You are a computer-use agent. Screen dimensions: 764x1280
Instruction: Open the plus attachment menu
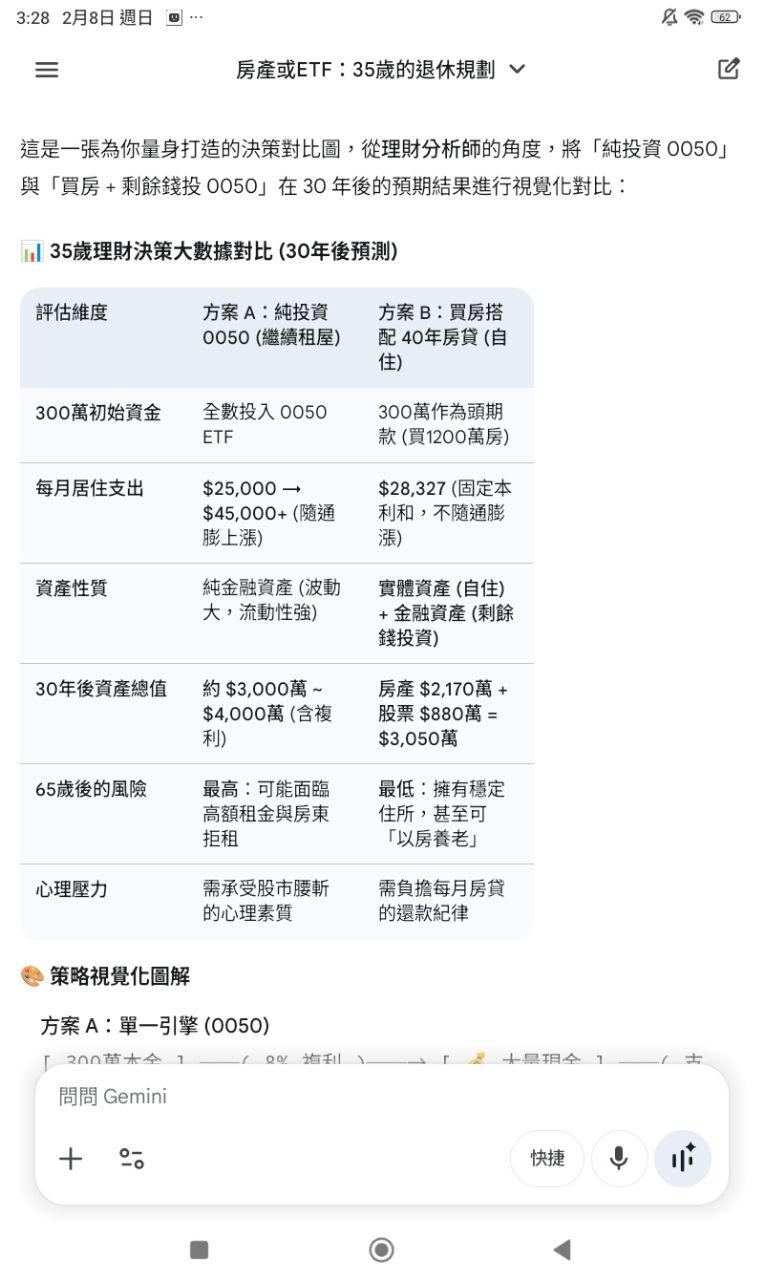point(71,1159)
